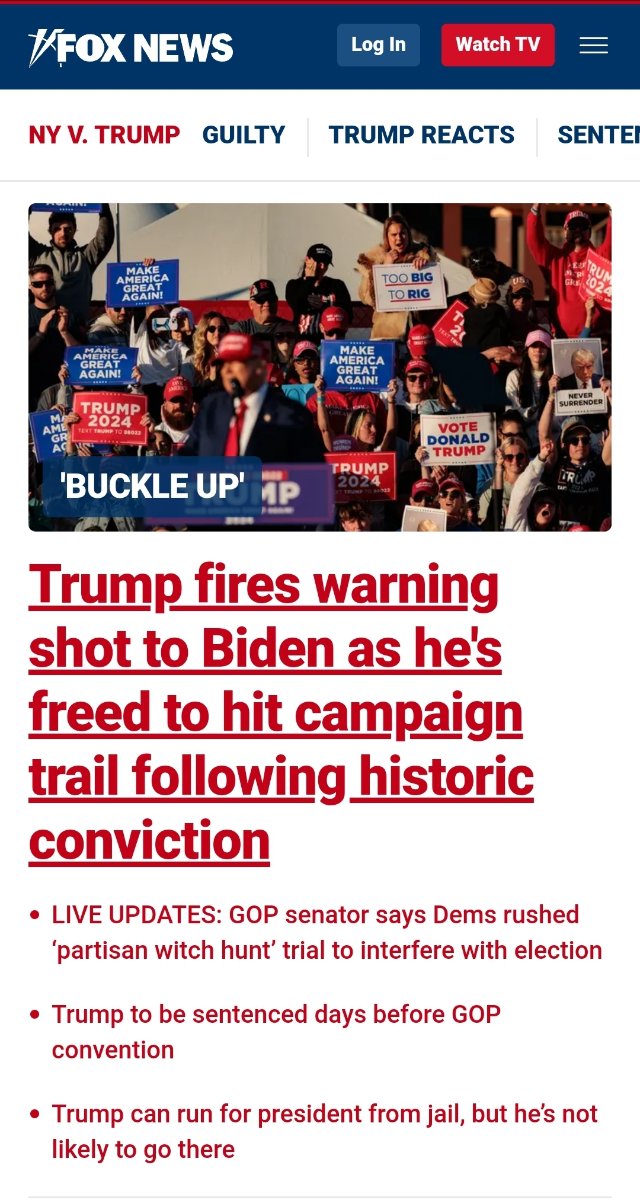Viewport: 640px width, 1200px height.
Task: Select the GUILTY topic link
Action: tap(243, 135)
